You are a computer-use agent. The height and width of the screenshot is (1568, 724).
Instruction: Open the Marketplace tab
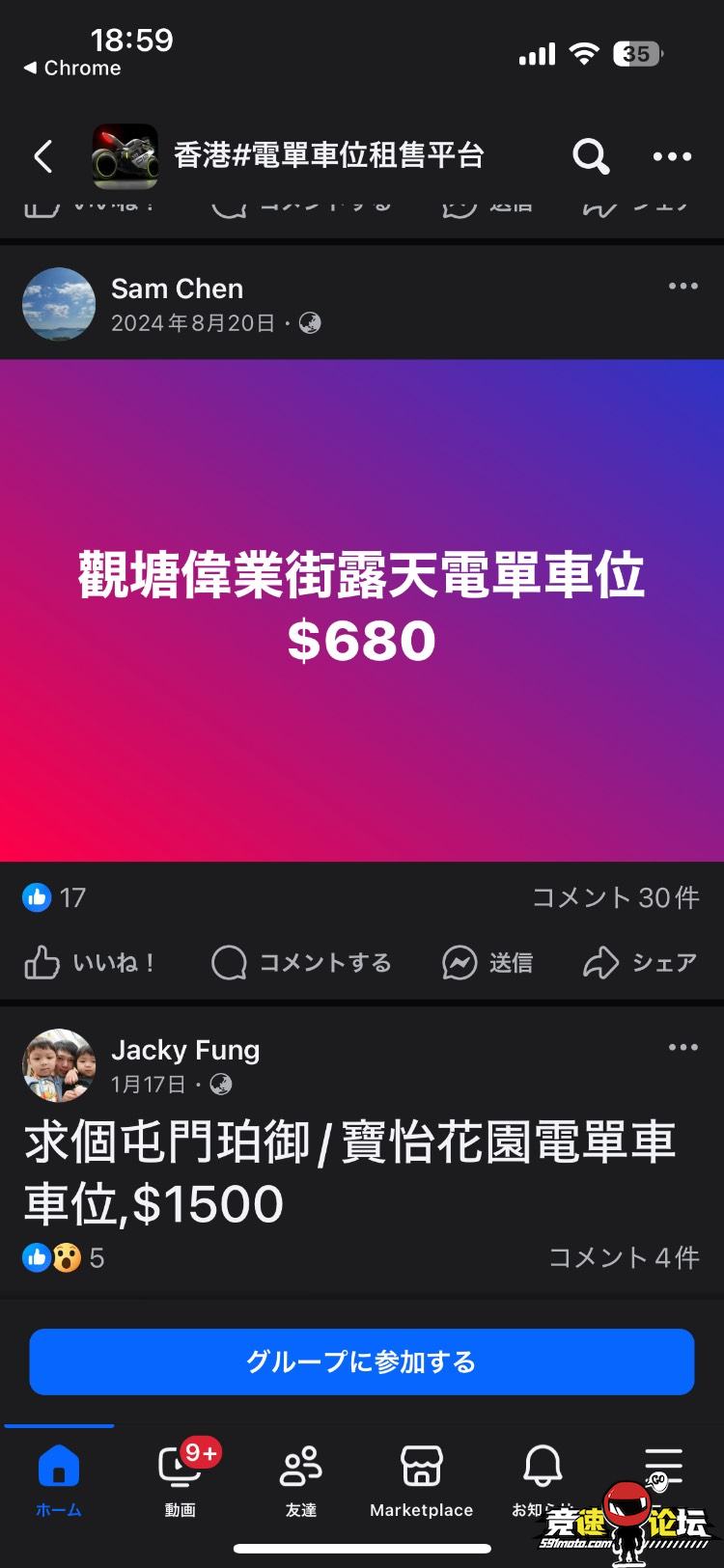click(422, 1478)
